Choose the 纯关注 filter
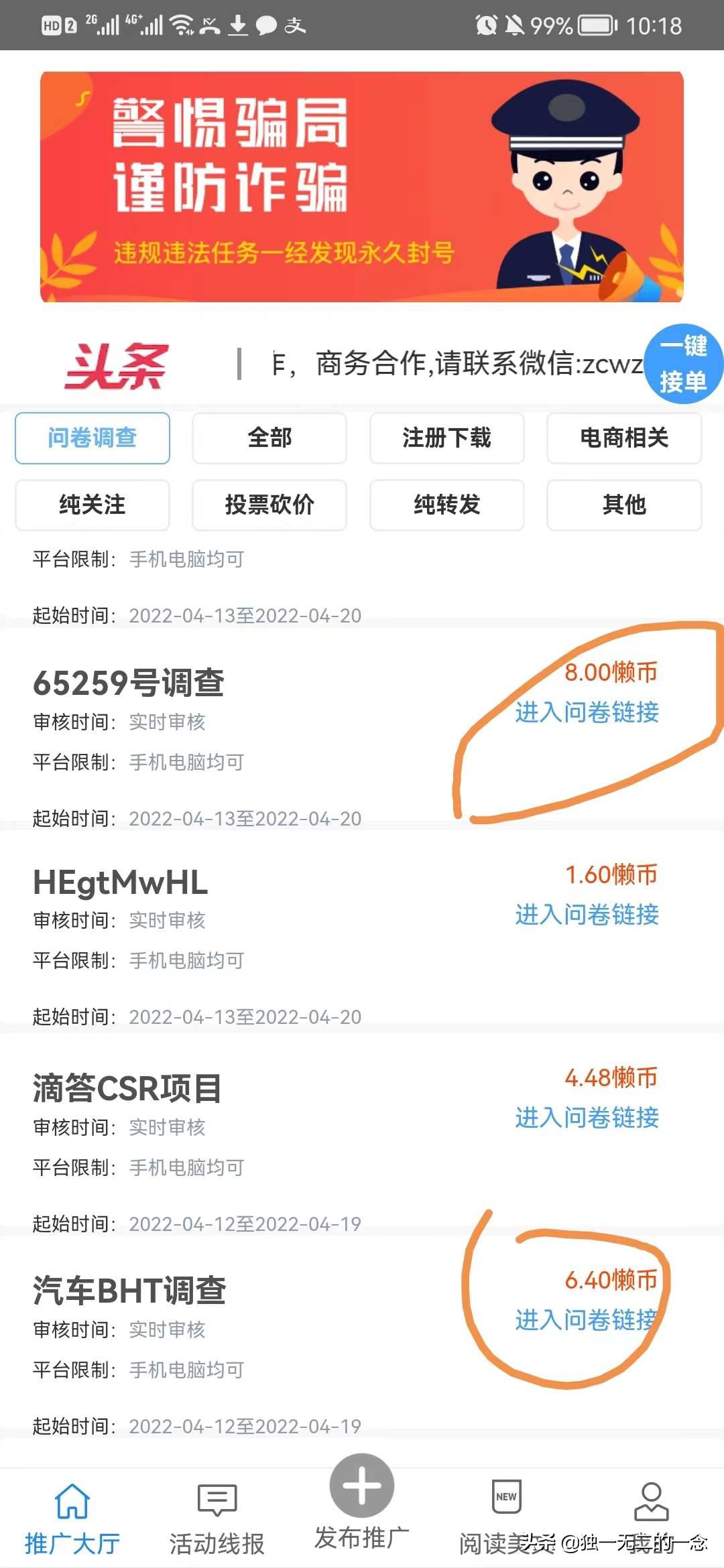The image size is (724, 1568). (92, 506)
